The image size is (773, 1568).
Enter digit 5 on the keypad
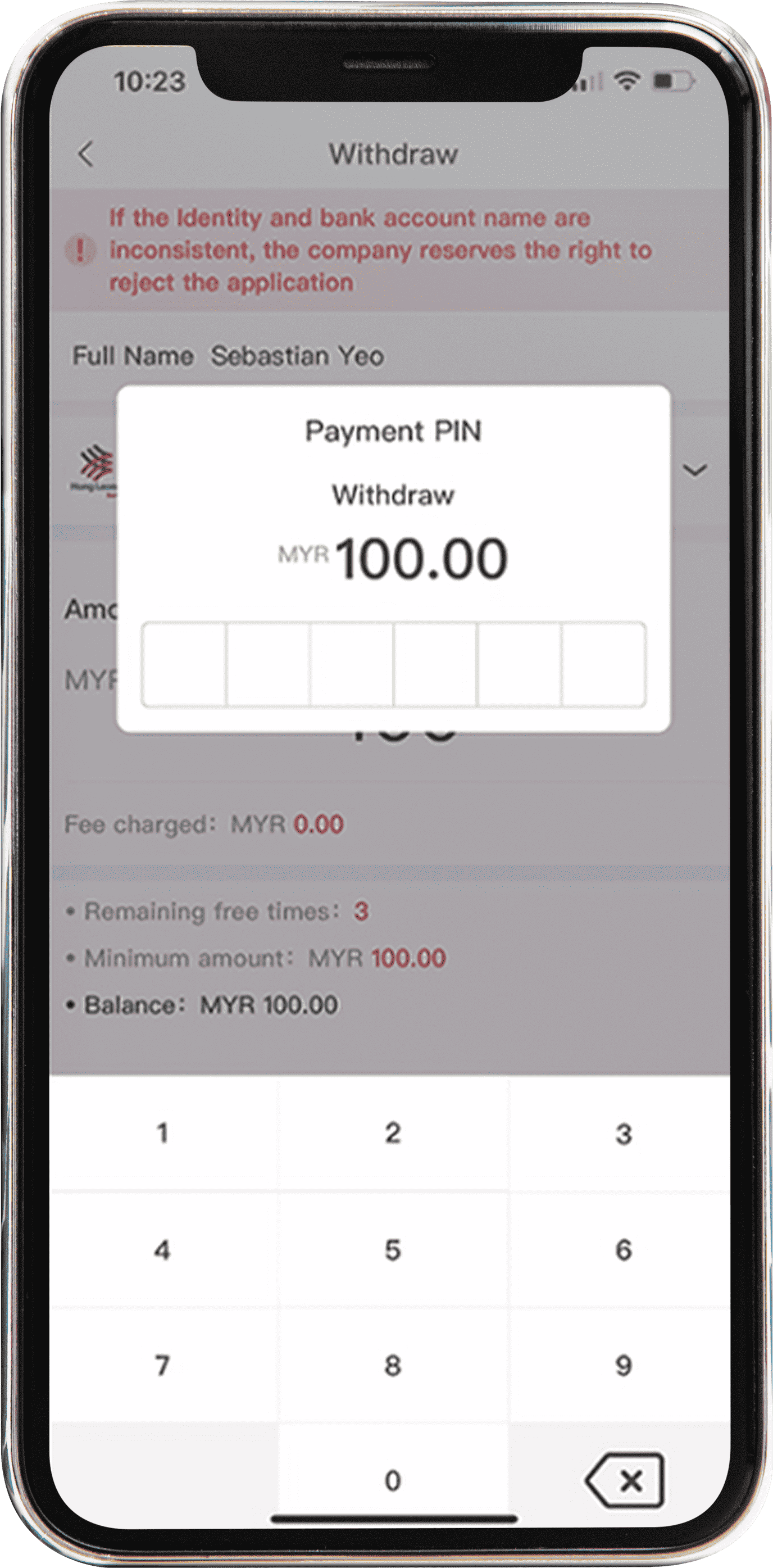click(393, 1250)
